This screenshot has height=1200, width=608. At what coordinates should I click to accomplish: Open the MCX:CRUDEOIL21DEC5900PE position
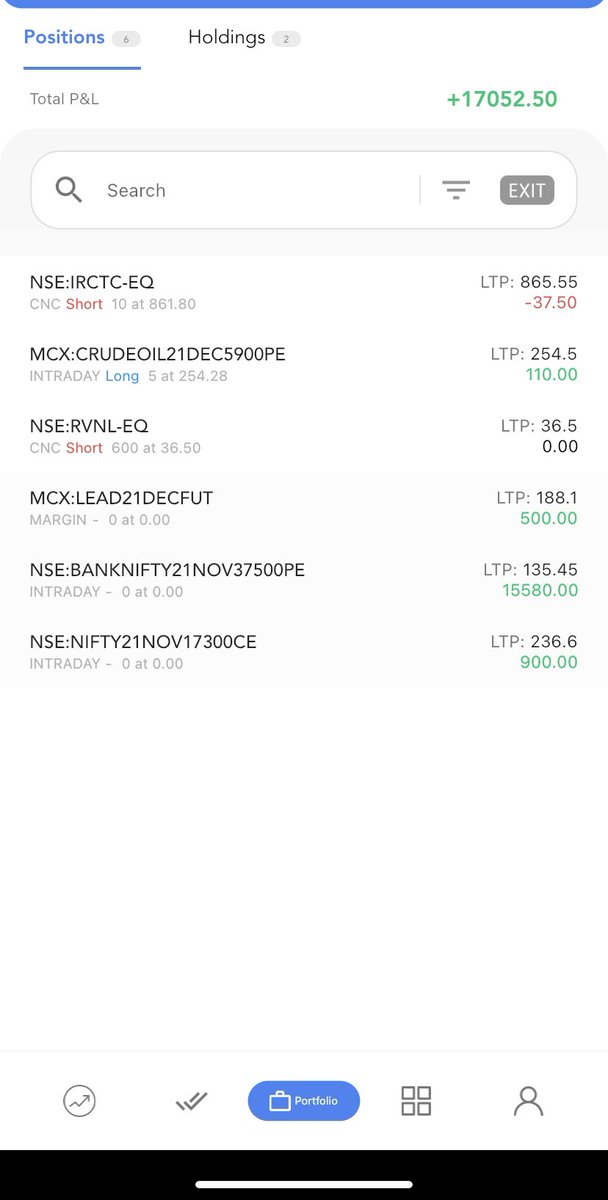click(x=304, y=364)
